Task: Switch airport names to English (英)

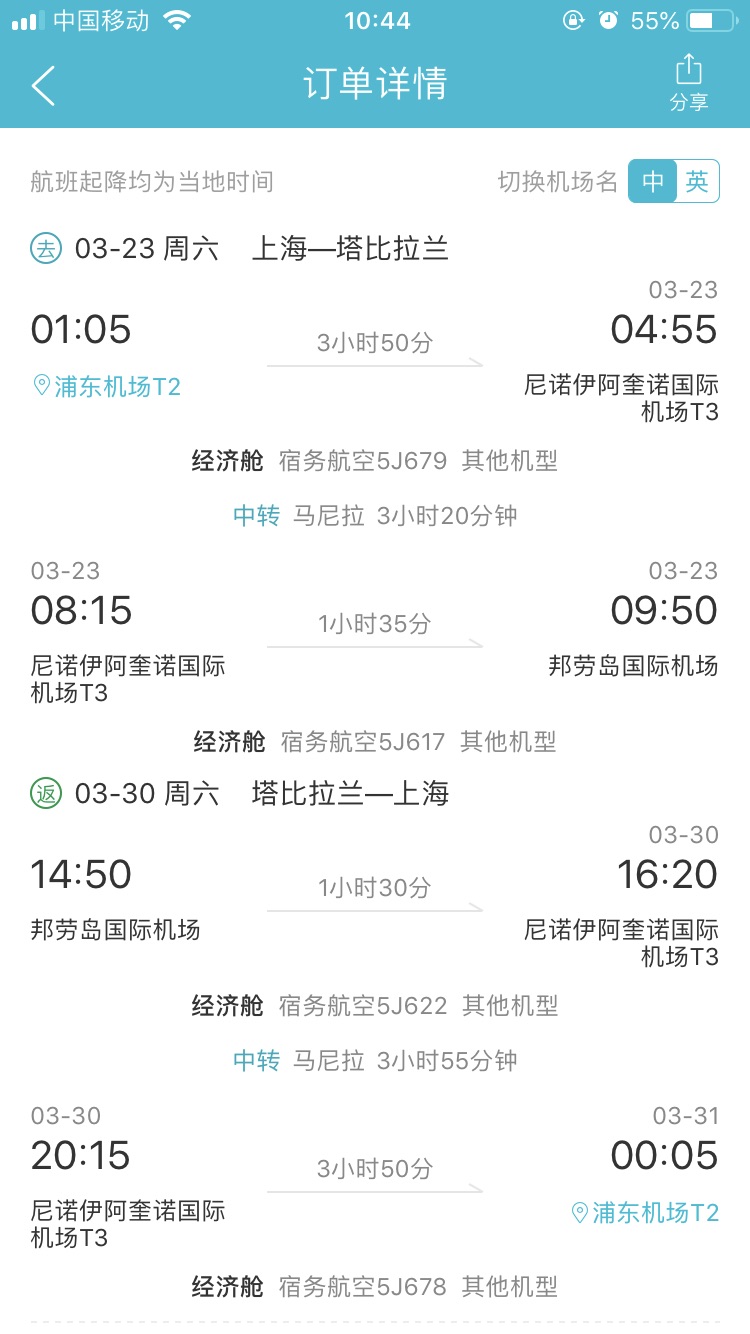Action: point(698,181)
